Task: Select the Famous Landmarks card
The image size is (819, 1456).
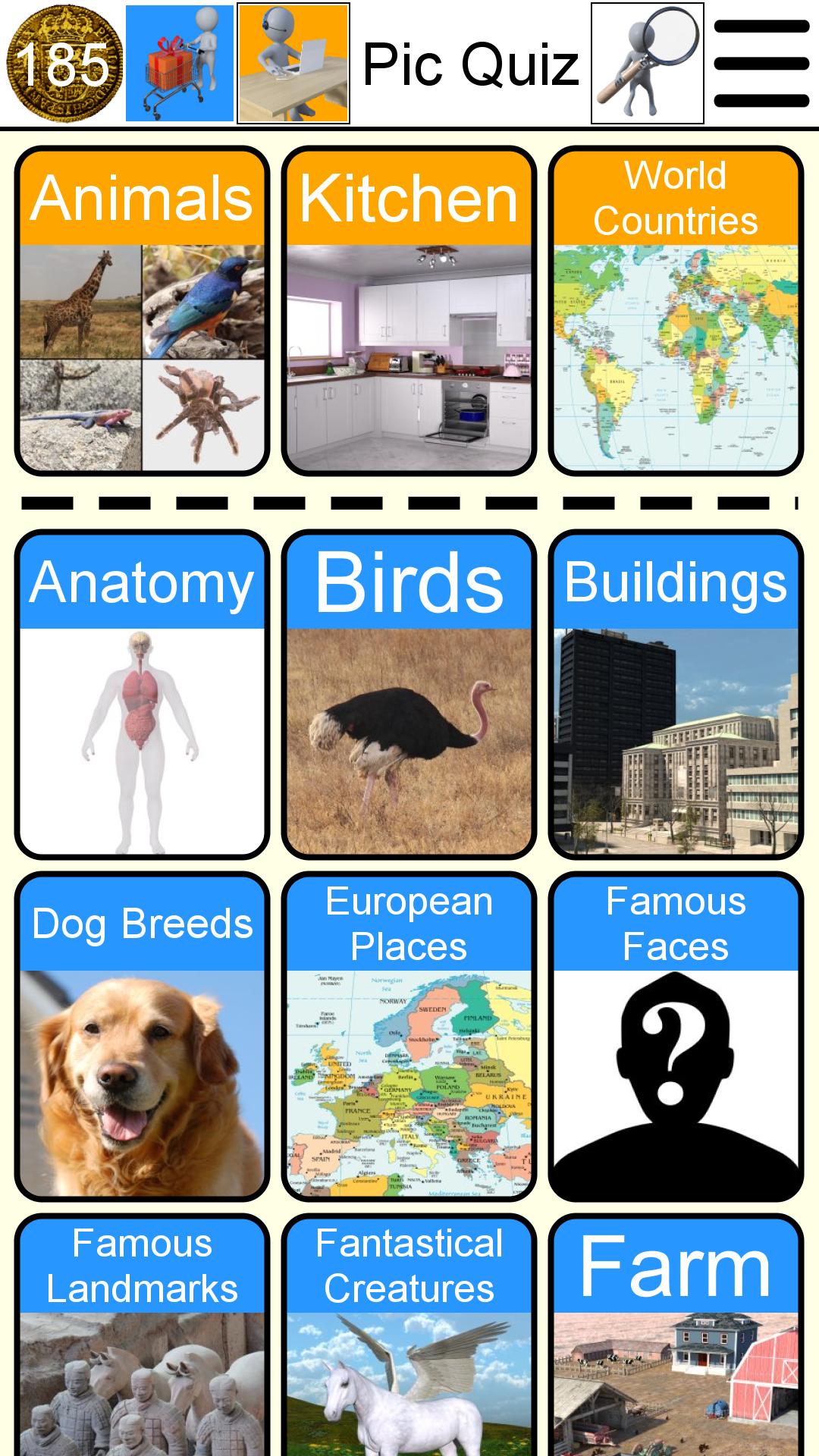Action: pos(142,1335)
